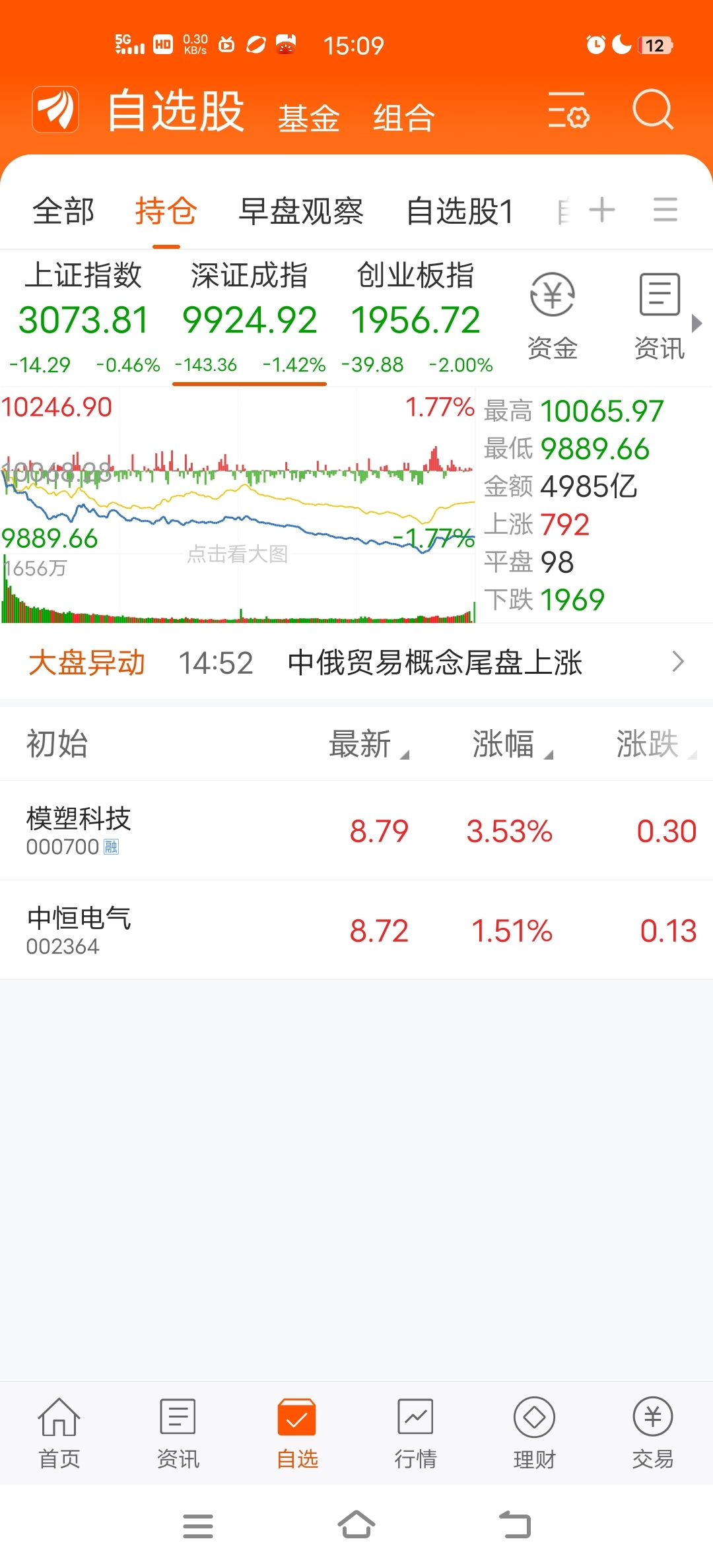Open 中恒电气 002364 stock details
Viewport: 713px width, 1568px height.
coord(356,930)
